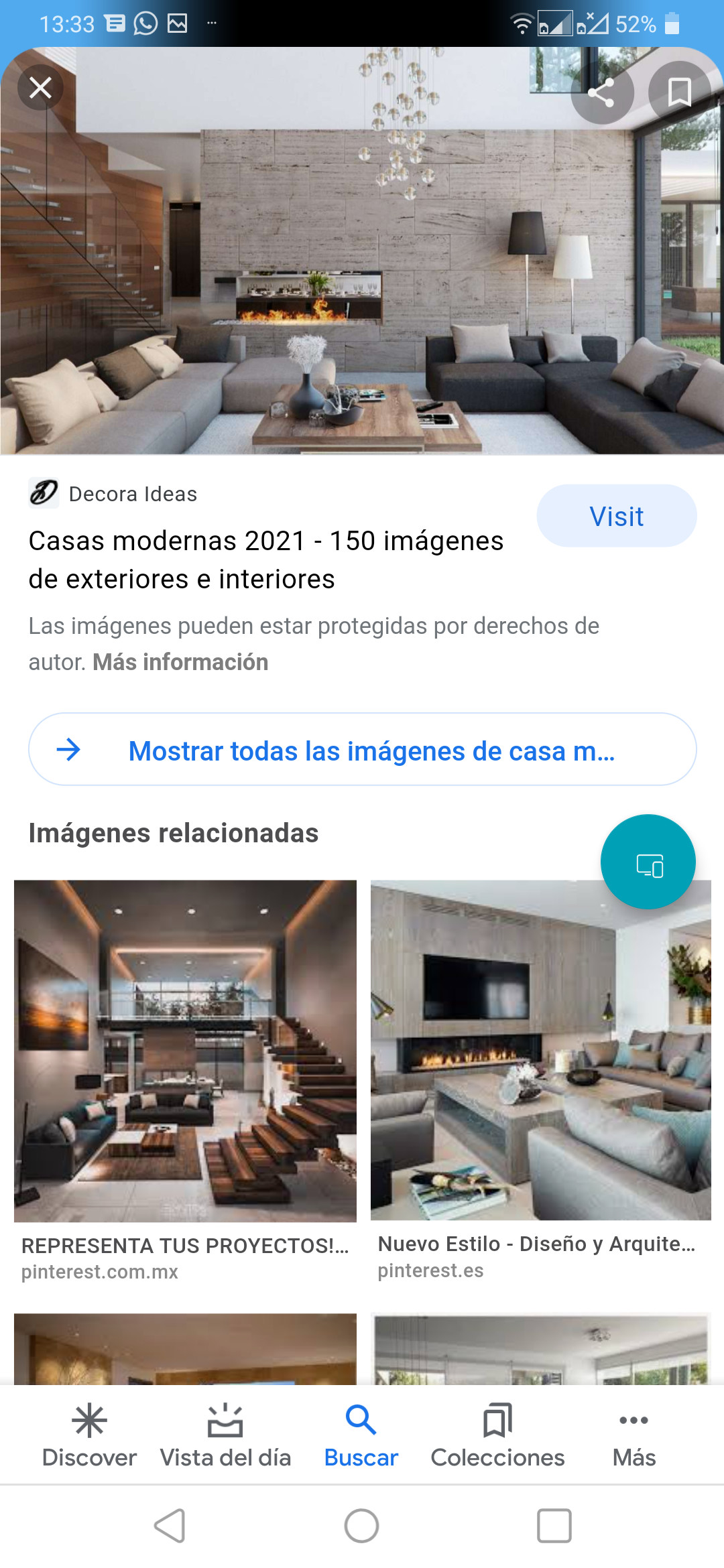Tap the Visit button
Screen dimensions: 724x1568
[616, 516]
